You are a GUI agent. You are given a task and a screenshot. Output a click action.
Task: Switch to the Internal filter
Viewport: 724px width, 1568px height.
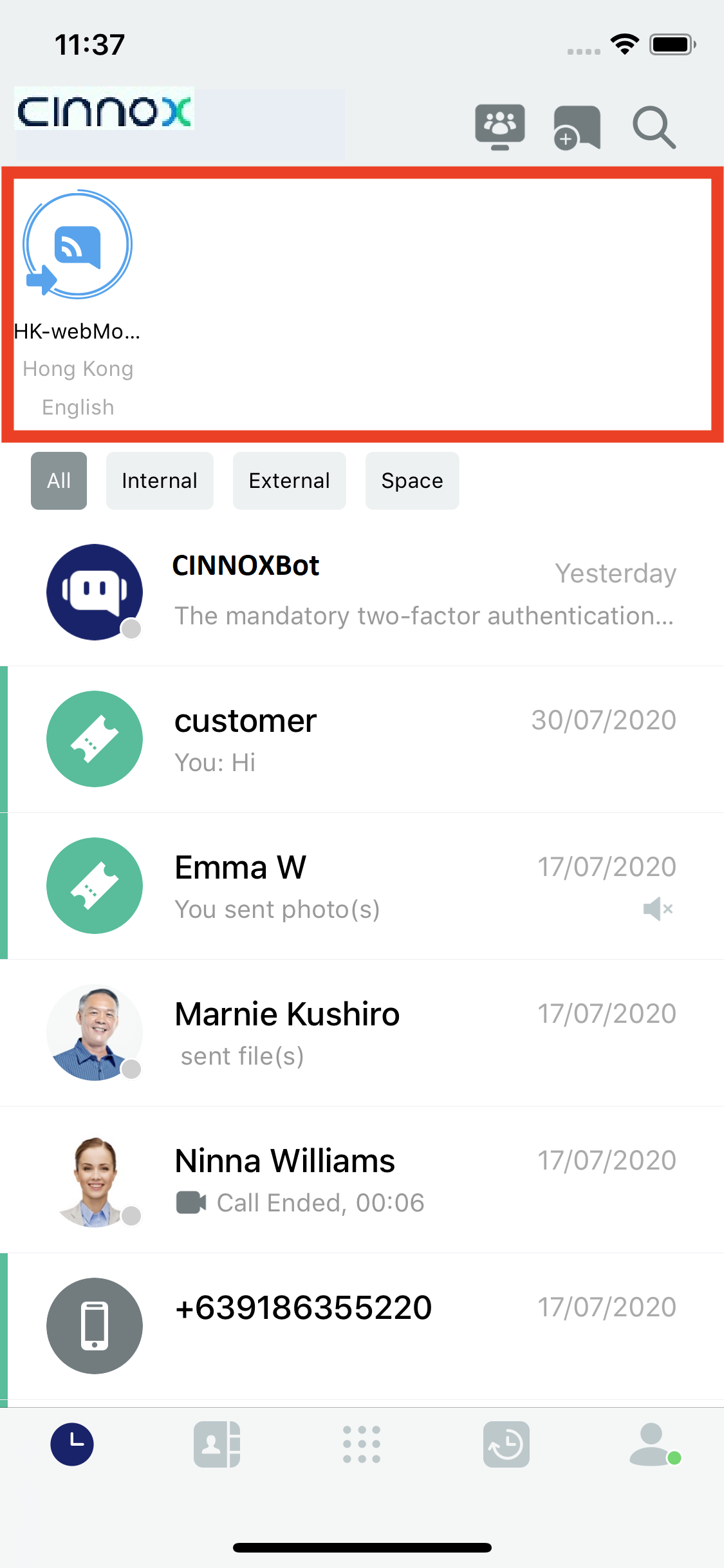tap(160, 481)
